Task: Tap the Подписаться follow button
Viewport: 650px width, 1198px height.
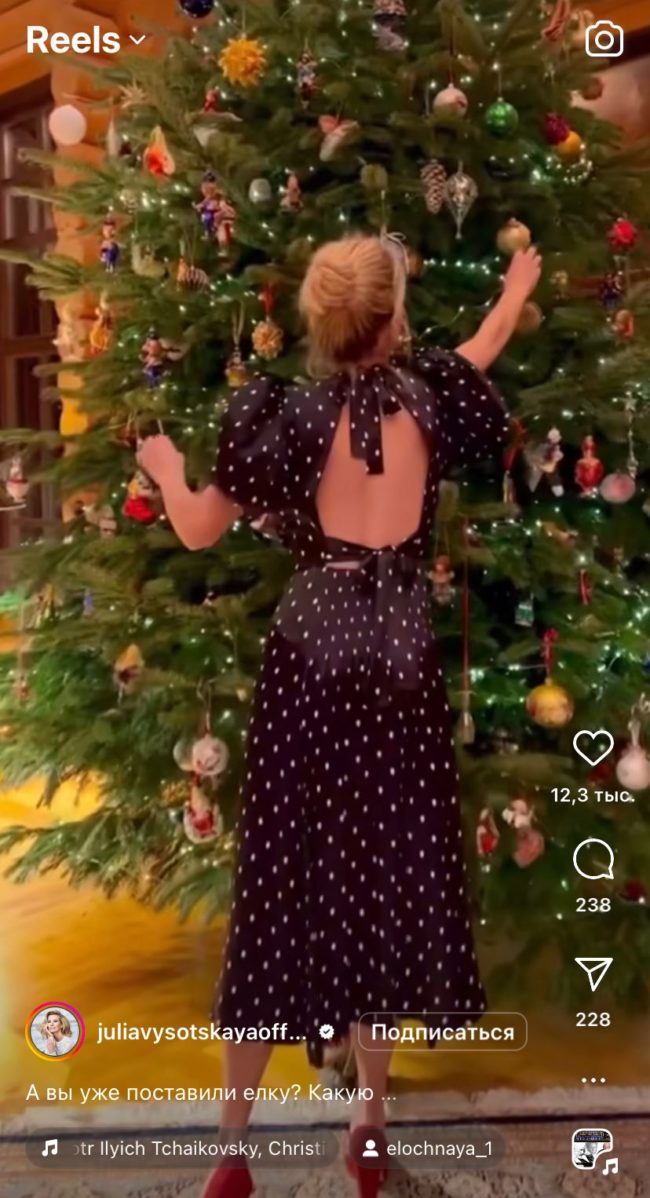Action: point(442,1032)
